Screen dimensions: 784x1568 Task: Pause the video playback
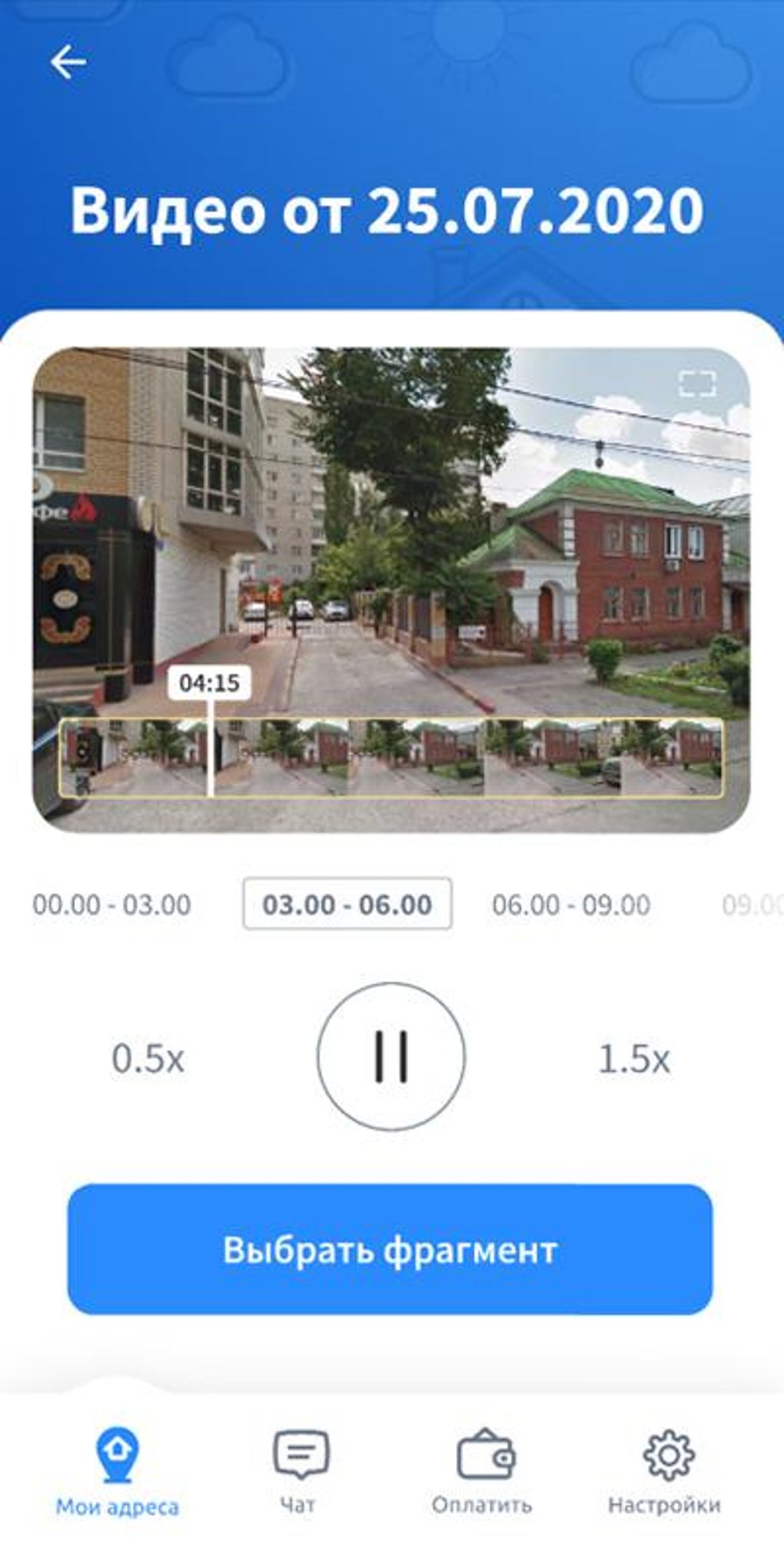coord(391,1057)
